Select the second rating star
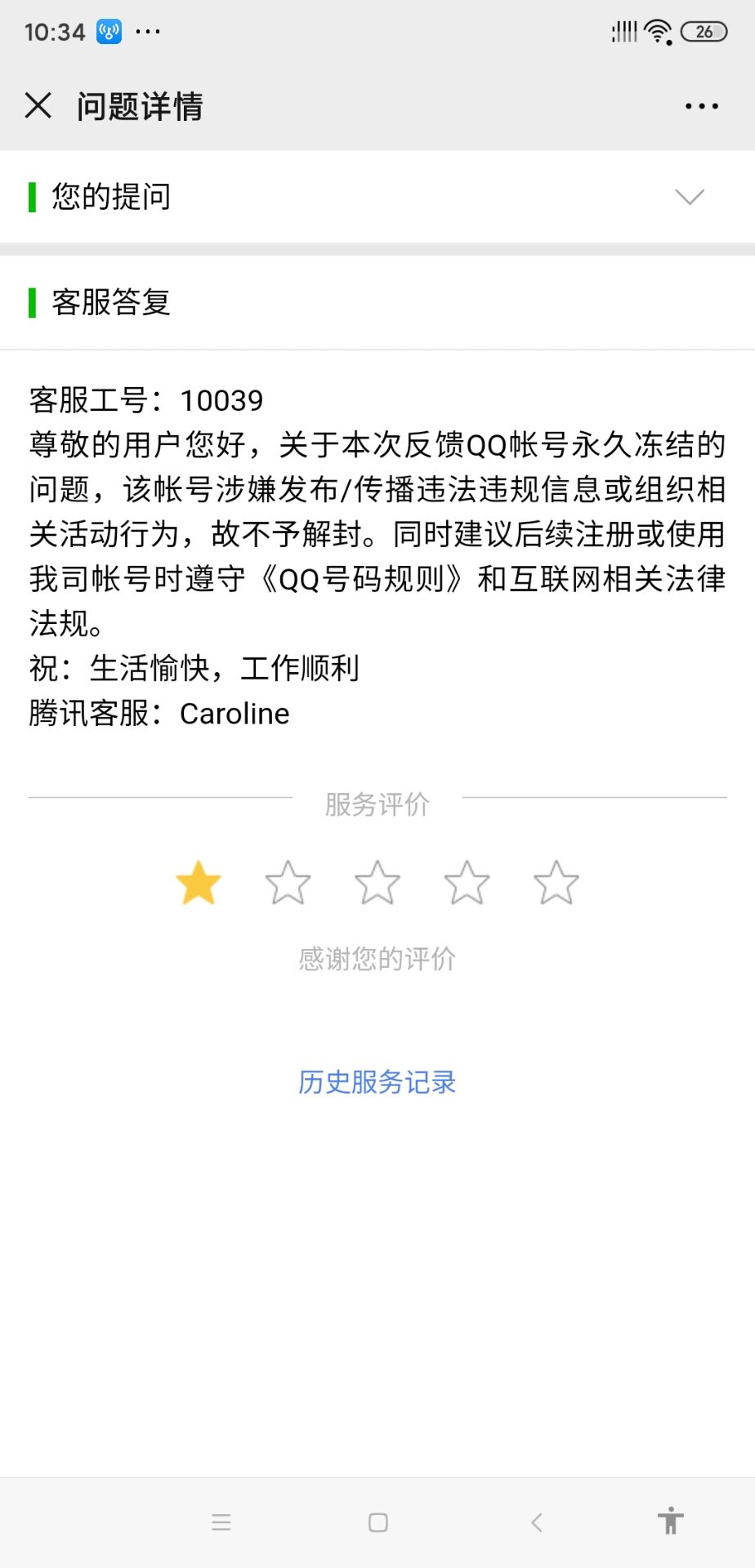The height and width of the screenshot is (1568, 755). (288, 883)
